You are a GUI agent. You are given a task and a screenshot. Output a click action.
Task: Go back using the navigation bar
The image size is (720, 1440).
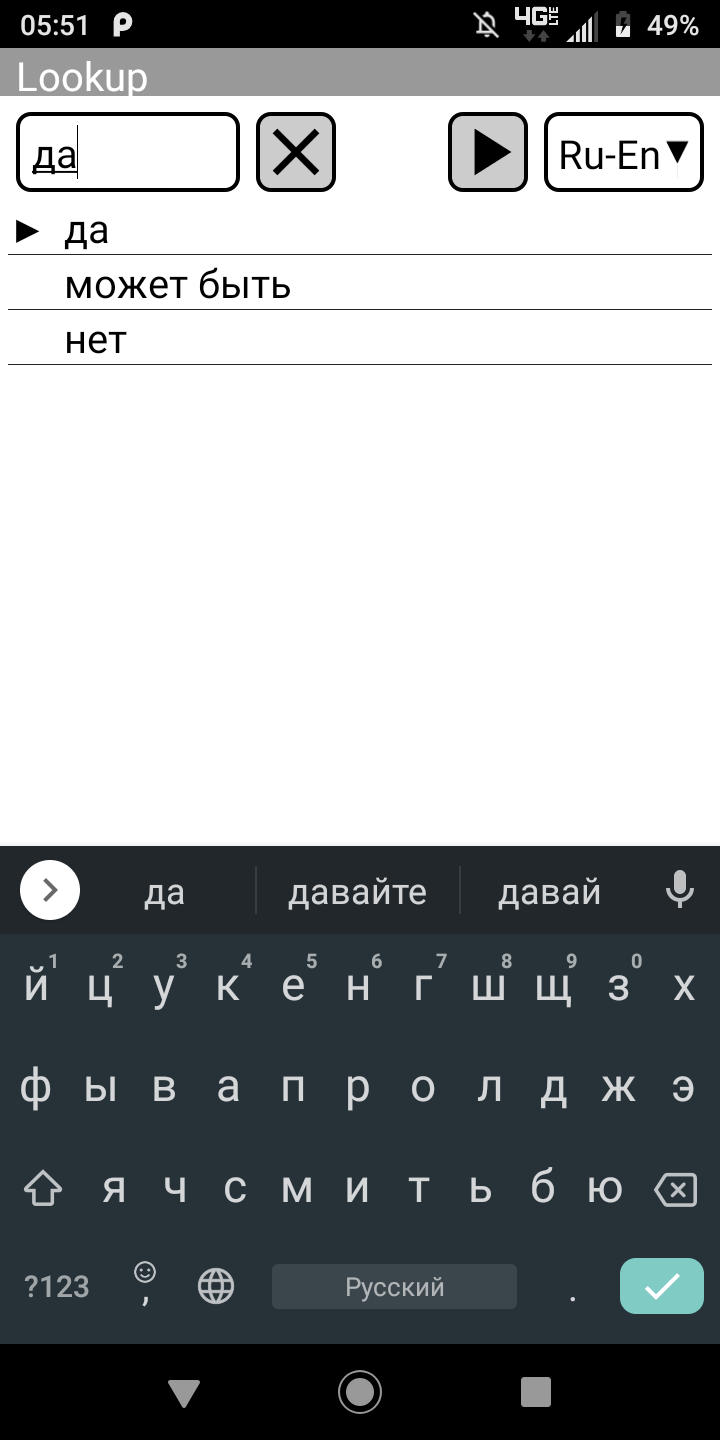[184, 1392]
